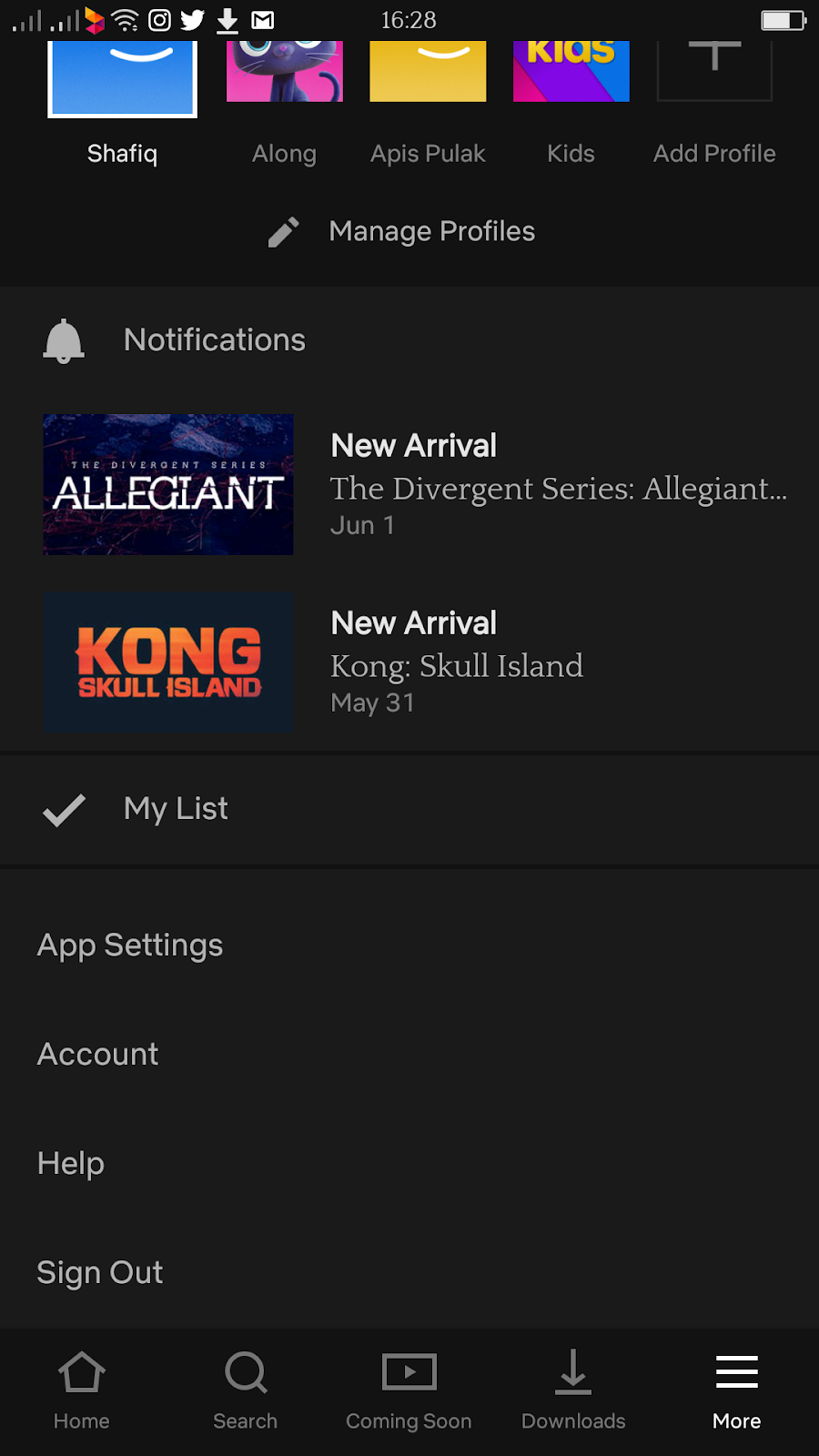
Task: Open Search from the bottom bar
Action: click(245, 1372)
